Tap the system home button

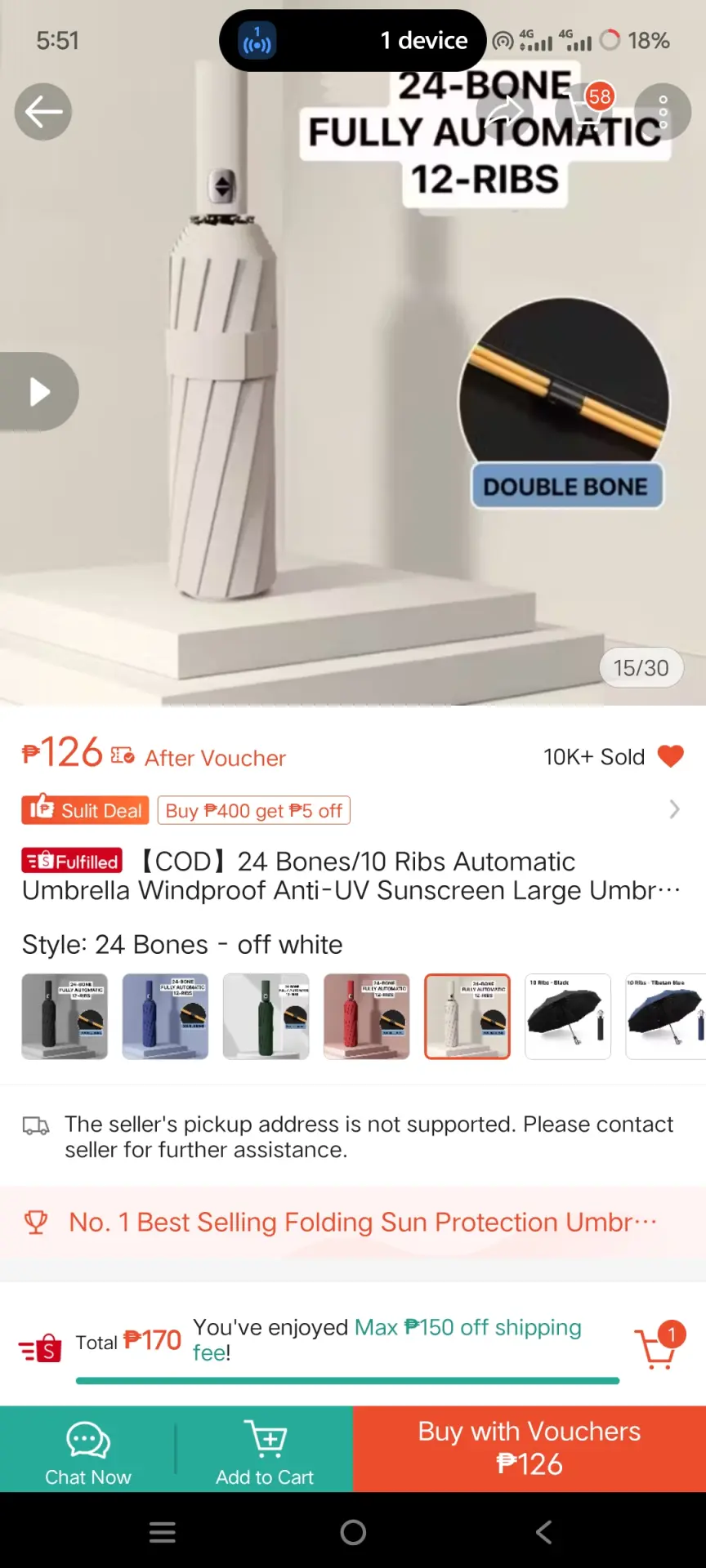point(353,1532)
